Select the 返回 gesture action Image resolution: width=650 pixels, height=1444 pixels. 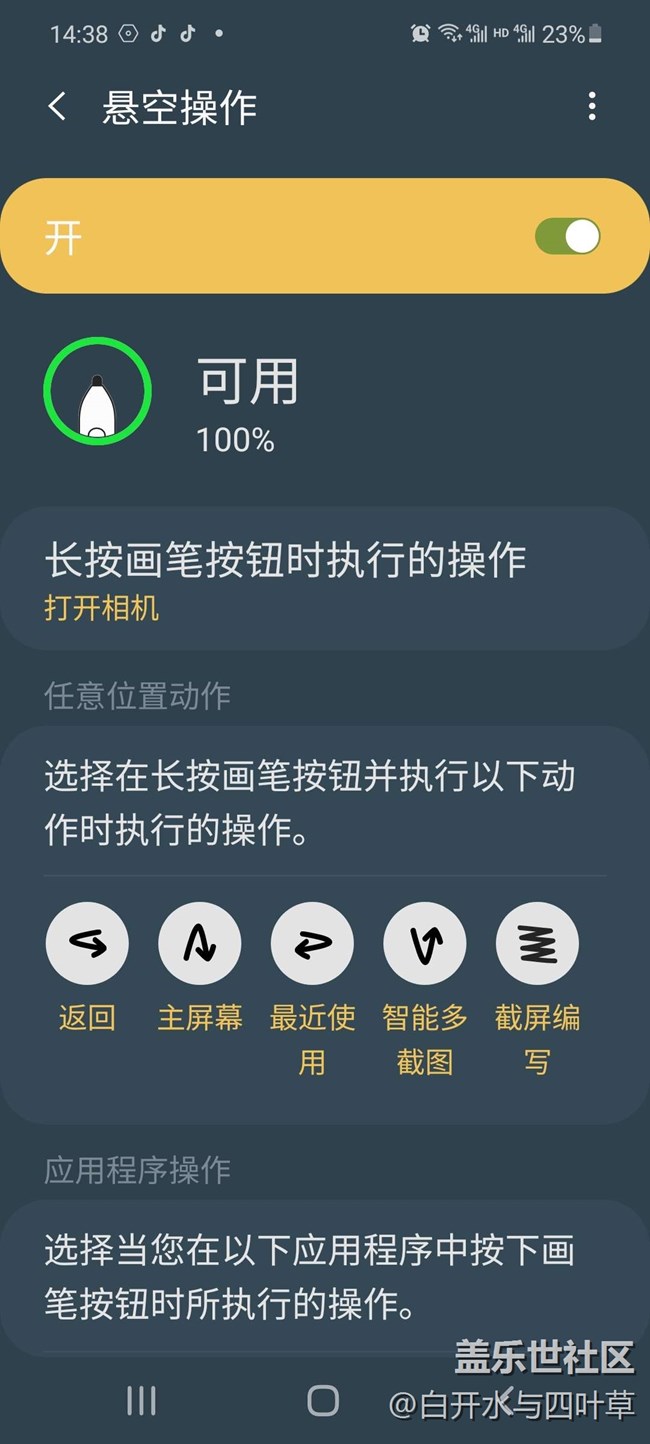87,944
